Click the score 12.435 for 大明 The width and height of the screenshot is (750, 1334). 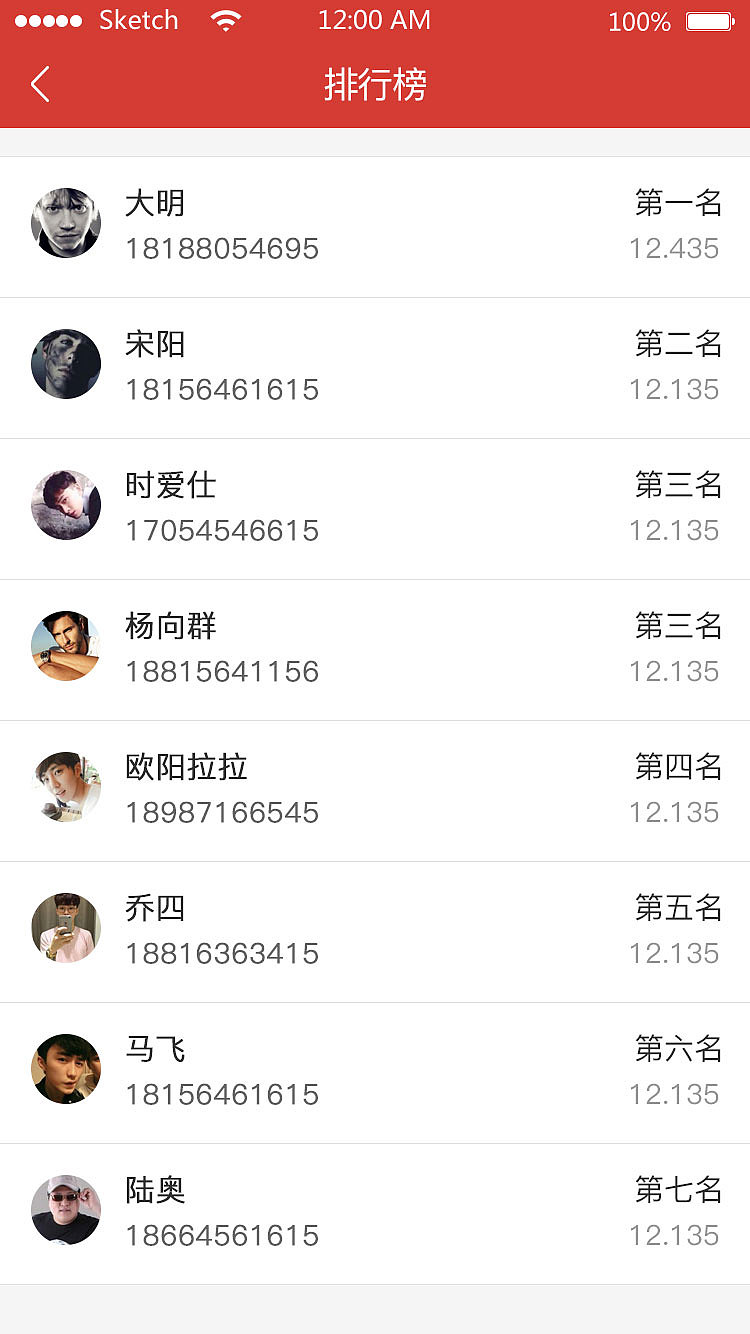[676, 248]
